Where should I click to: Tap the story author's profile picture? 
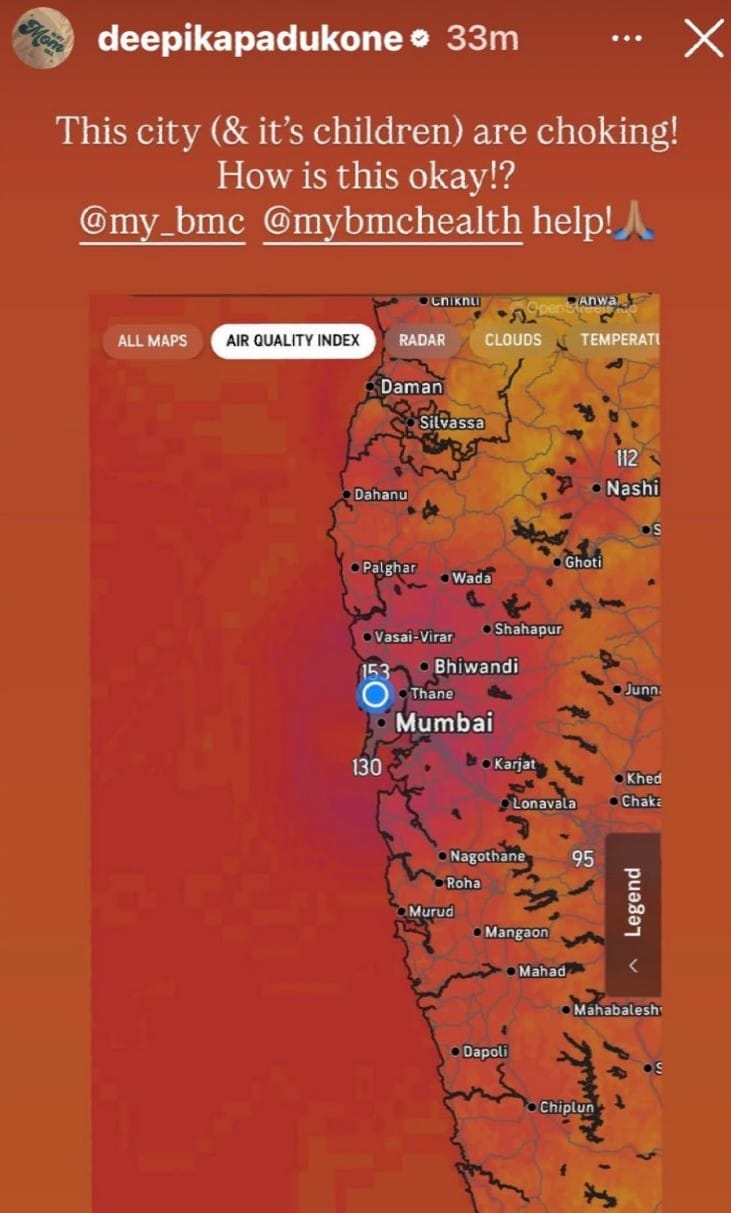tap(40, 39)
